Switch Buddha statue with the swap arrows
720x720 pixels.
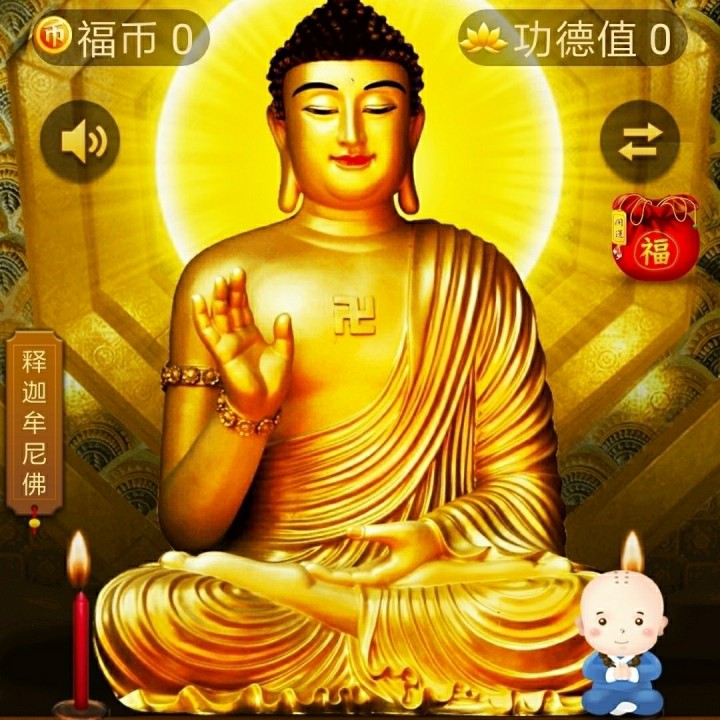click(639, 141)
